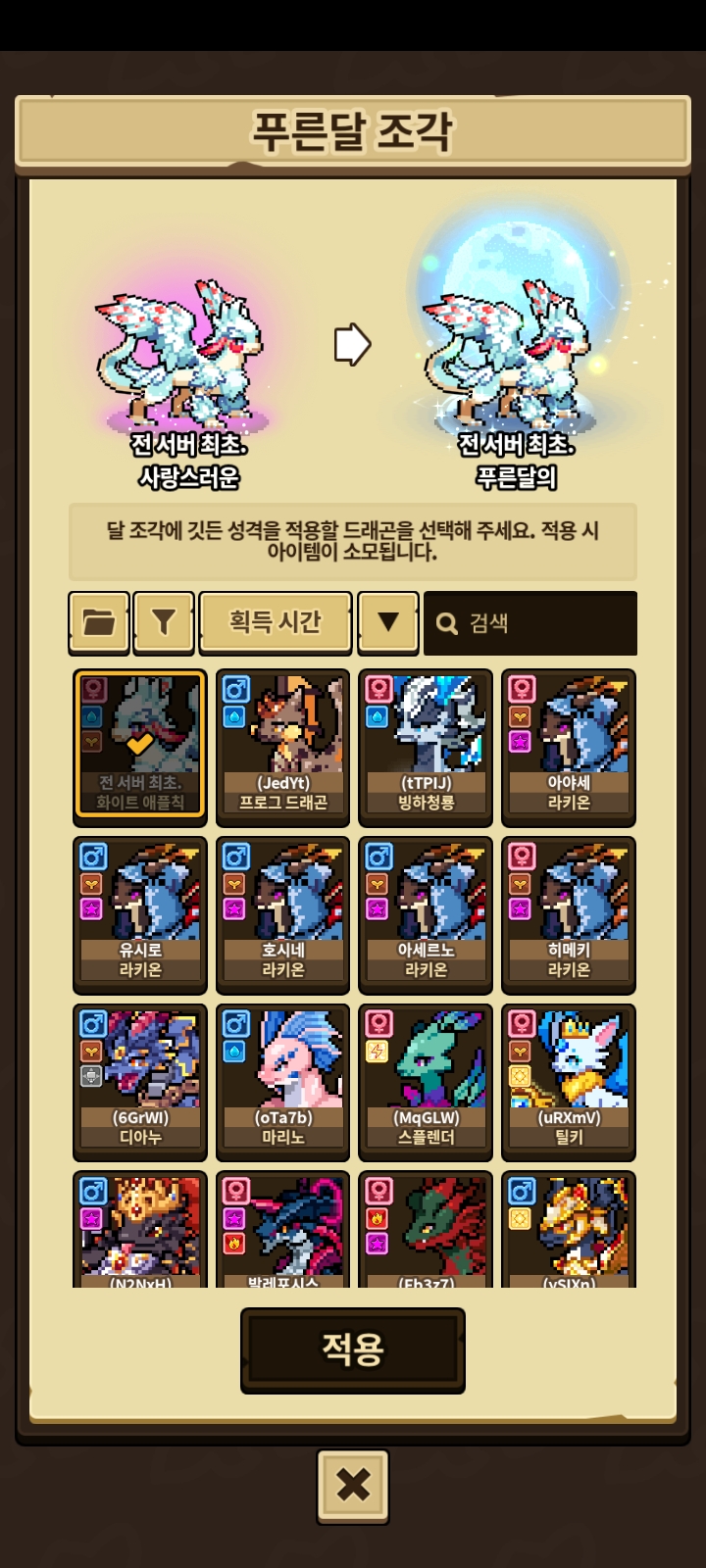
Task: Tap the 획득 시간 sort button
Action: click(276, 622)
